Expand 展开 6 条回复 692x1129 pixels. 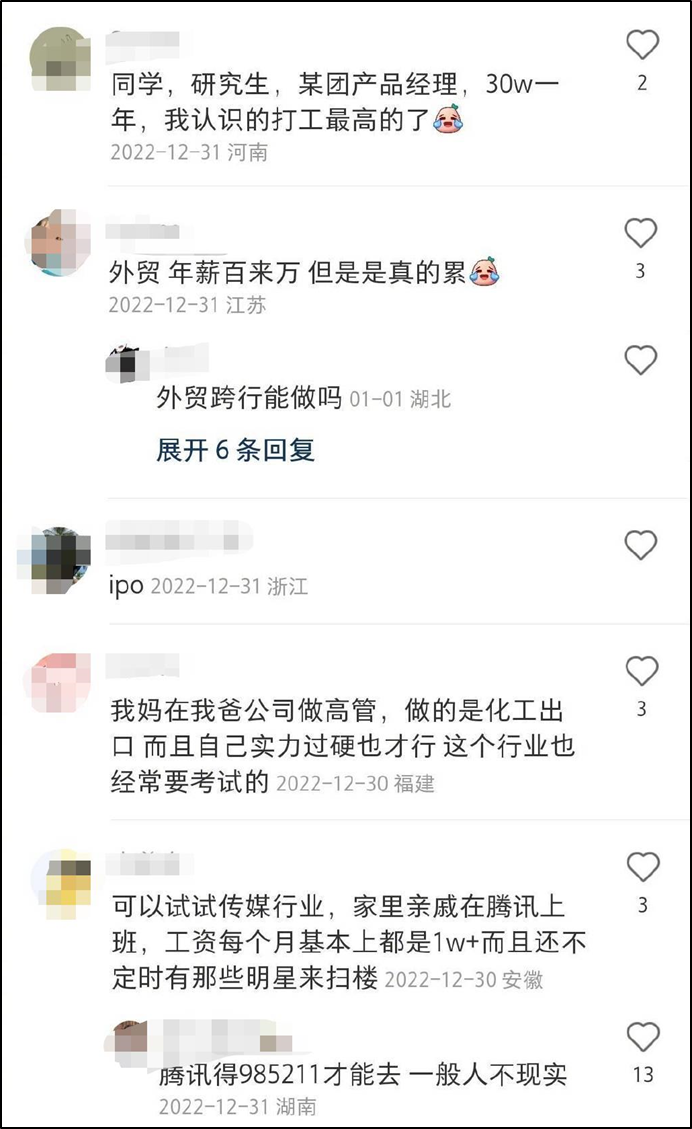pyautogui.click(x=236, y=450)
